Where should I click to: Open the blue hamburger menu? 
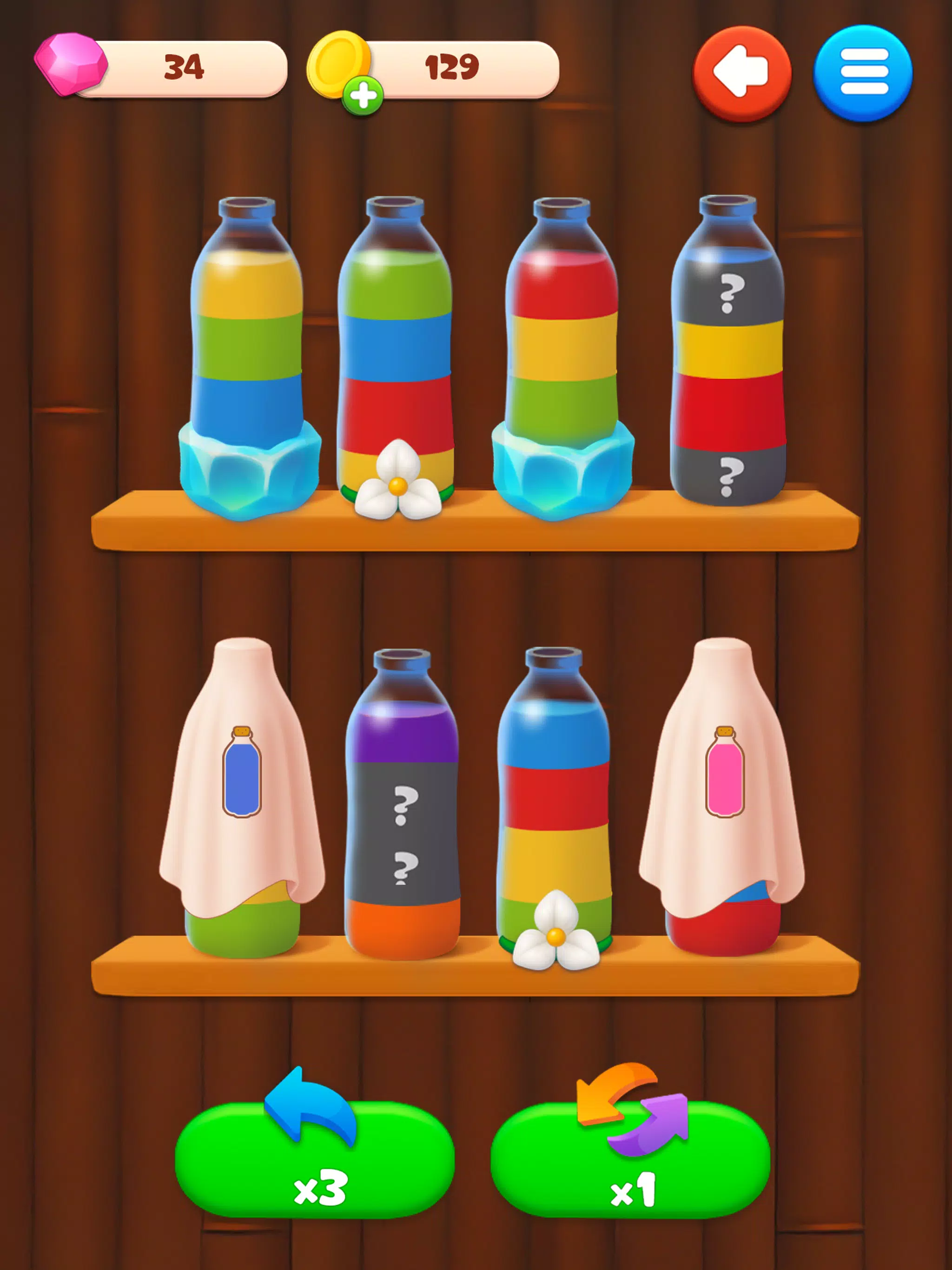[x=862, y=73]
